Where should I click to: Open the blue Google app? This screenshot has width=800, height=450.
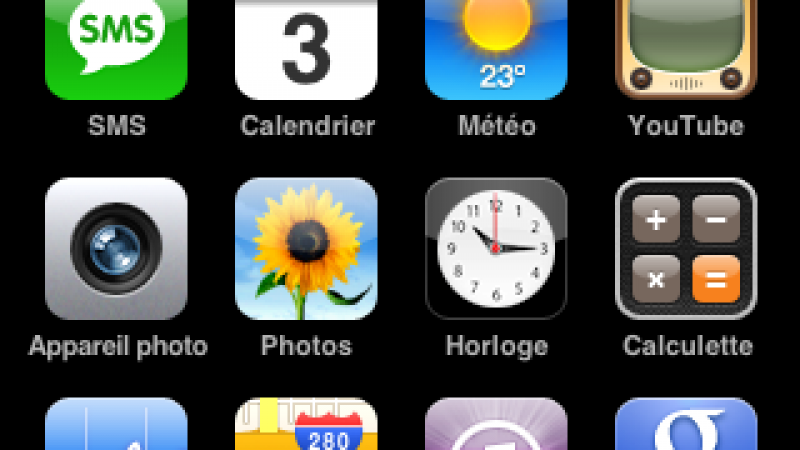(686, 425)
